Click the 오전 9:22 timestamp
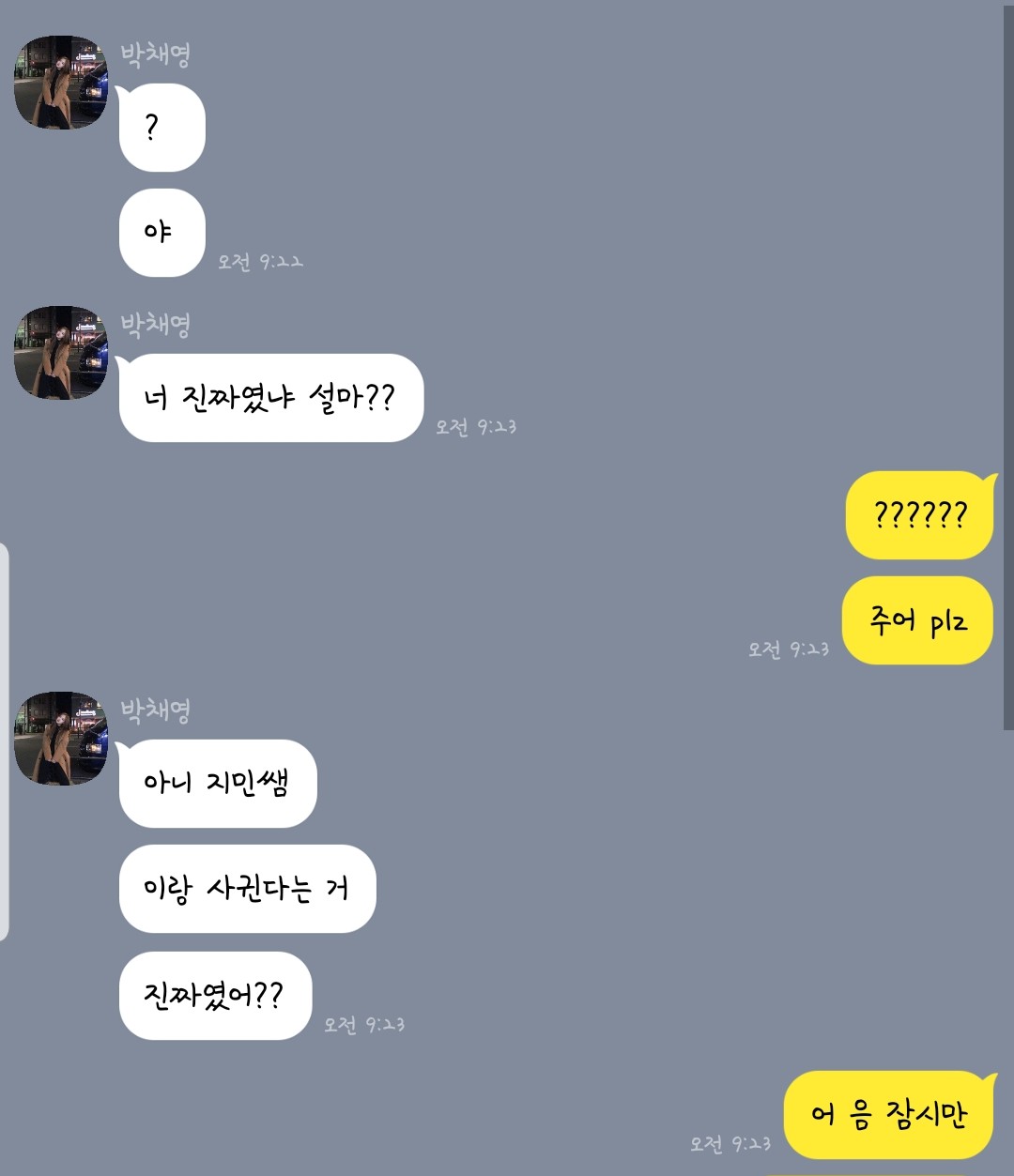The width and height of the screenshot is (1014, 1176). point(263,263)
